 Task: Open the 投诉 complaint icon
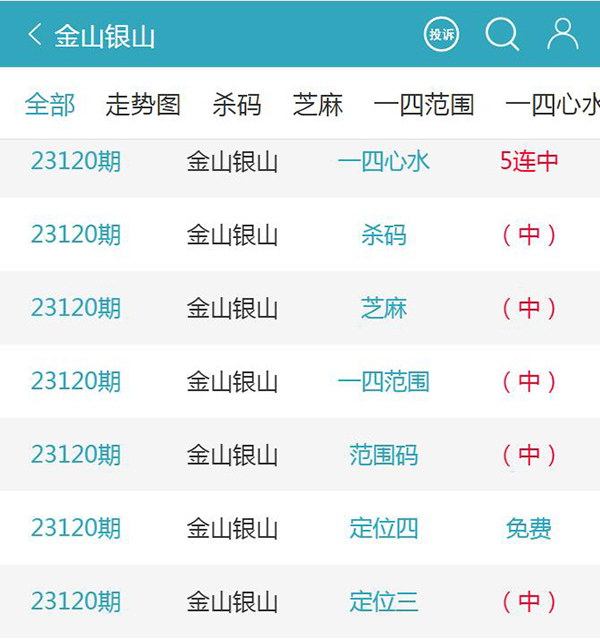442,35
